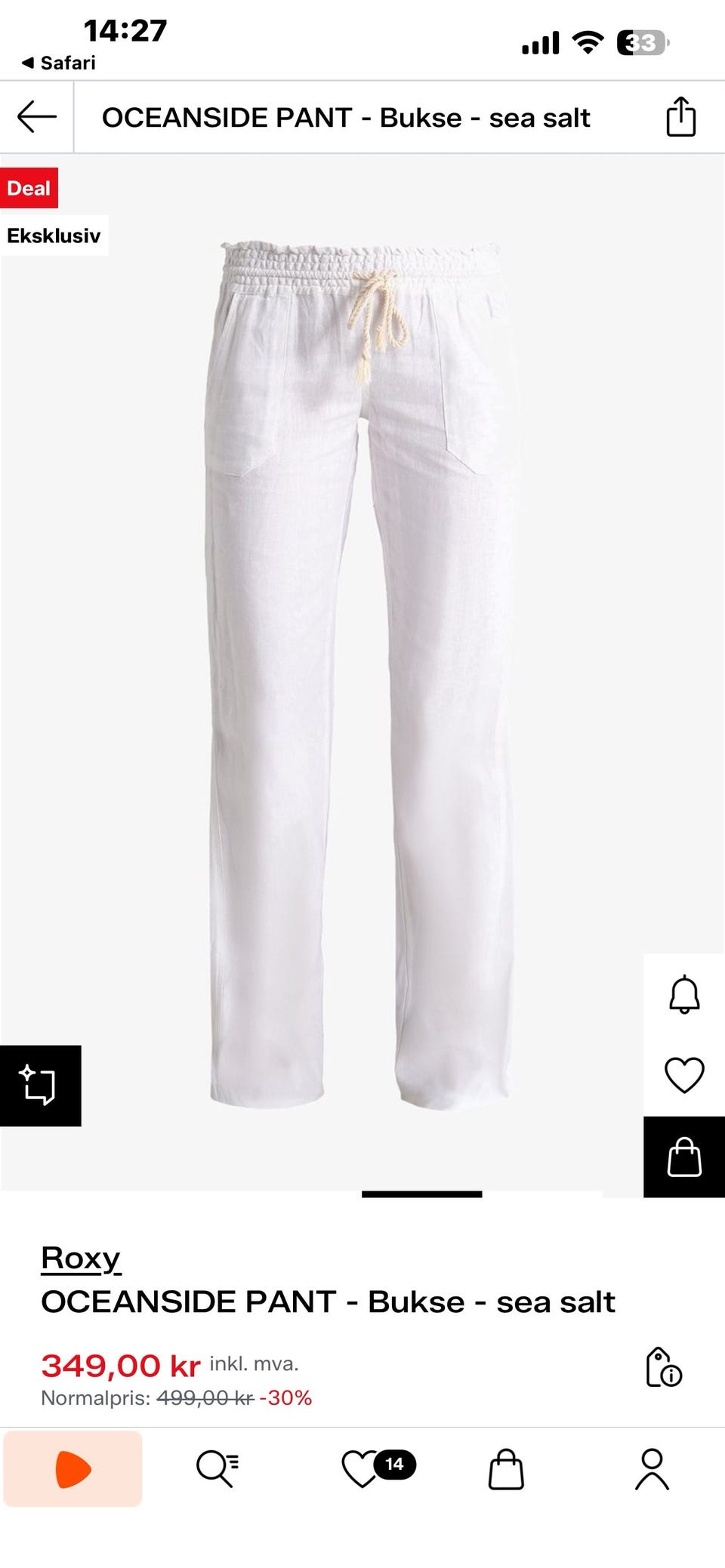Screen dimensions: 725x1568
Task: Switch to the Zalando home tab
Action: pyautogui.click(x=73, y=1469)
